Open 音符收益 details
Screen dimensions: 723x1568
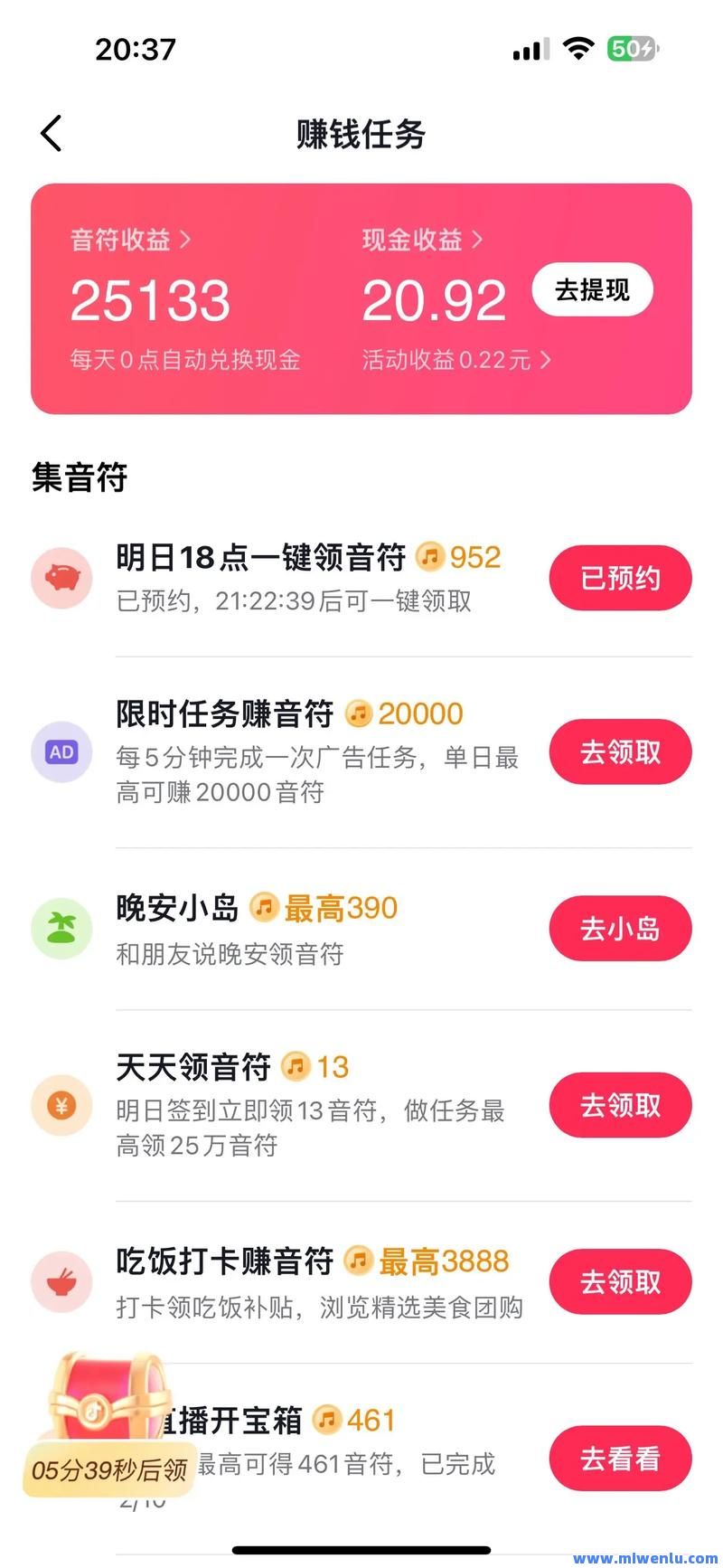[x=130, y=240]
